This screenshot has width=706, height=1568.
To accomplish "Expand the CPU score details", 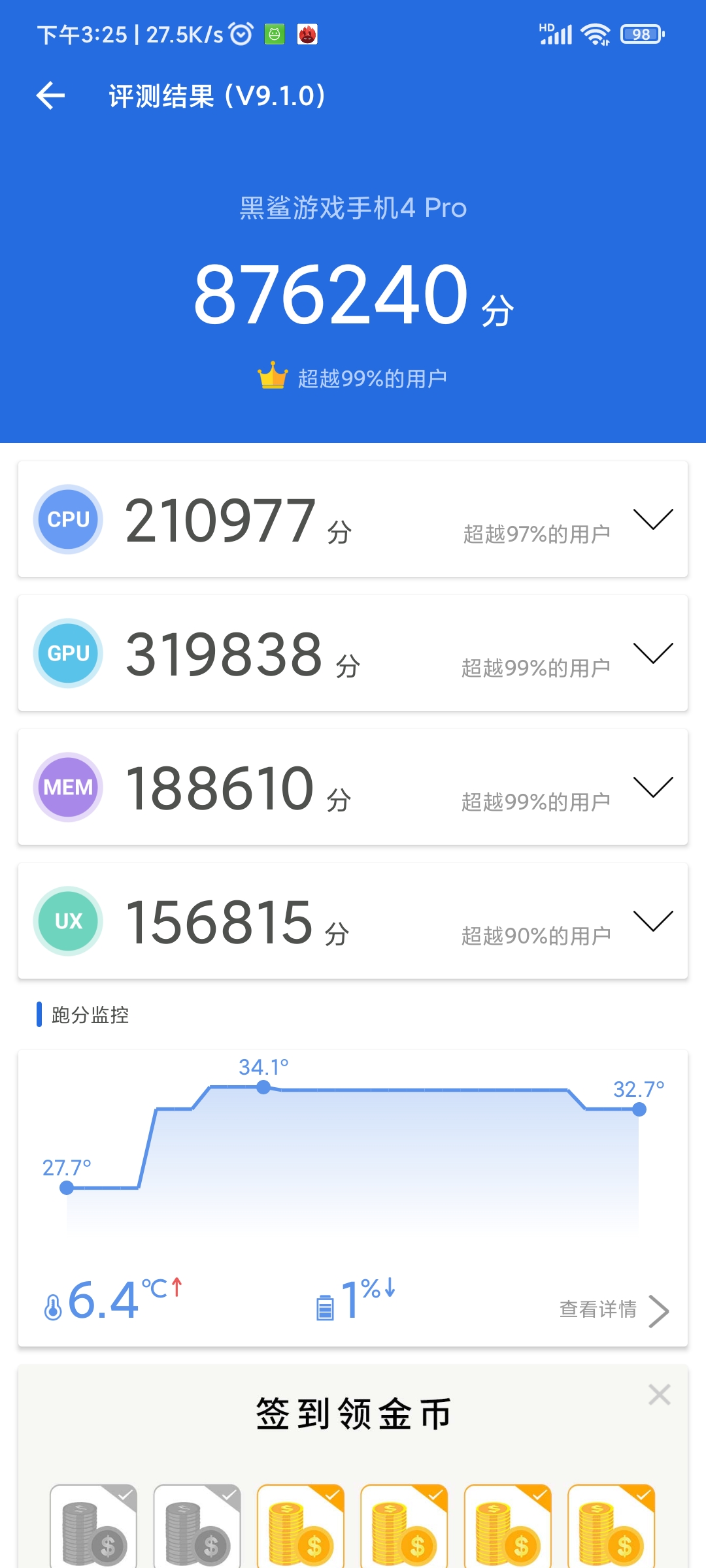I will point(652,519).
